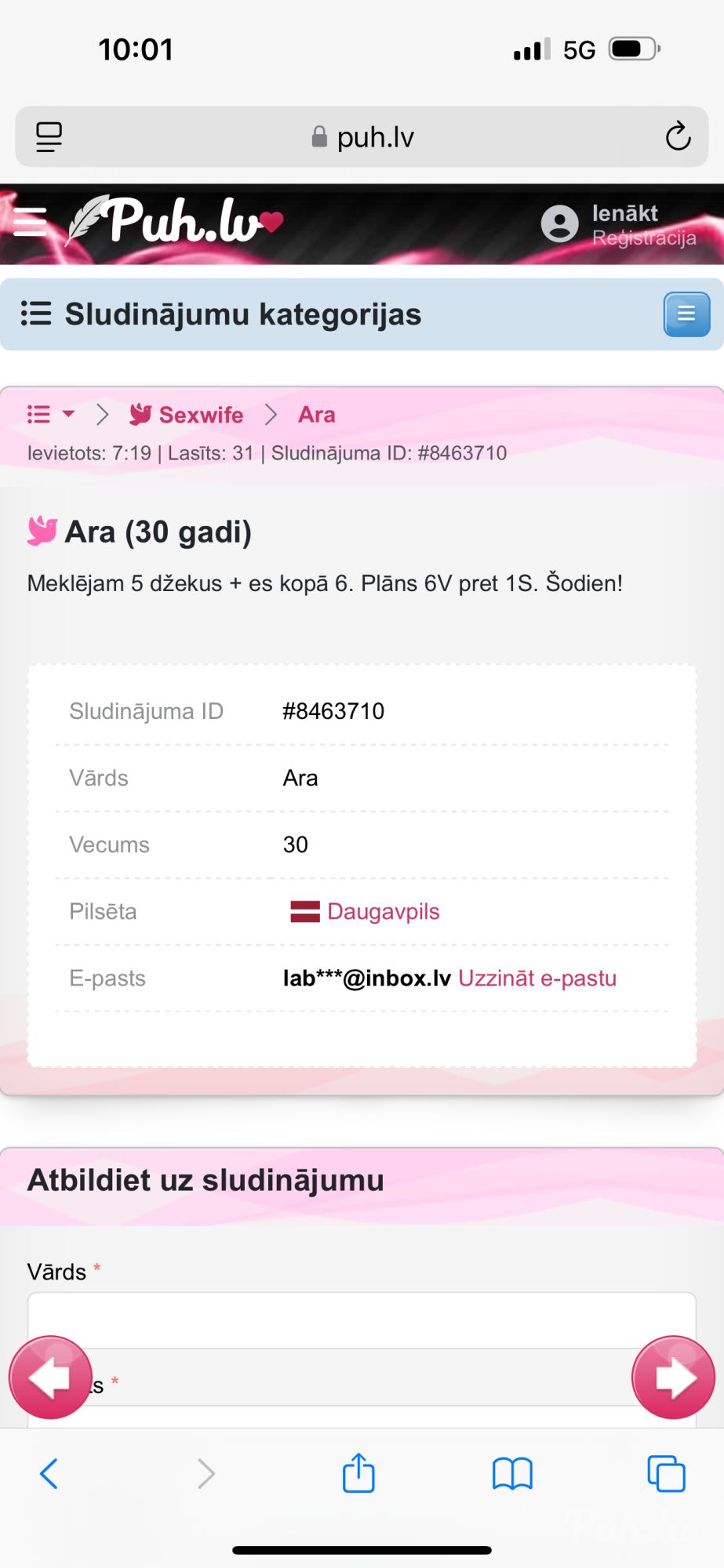The image size is (724, 1568).
Task: Focus the Vārds input field
Action: click(x=362, y=1320)
